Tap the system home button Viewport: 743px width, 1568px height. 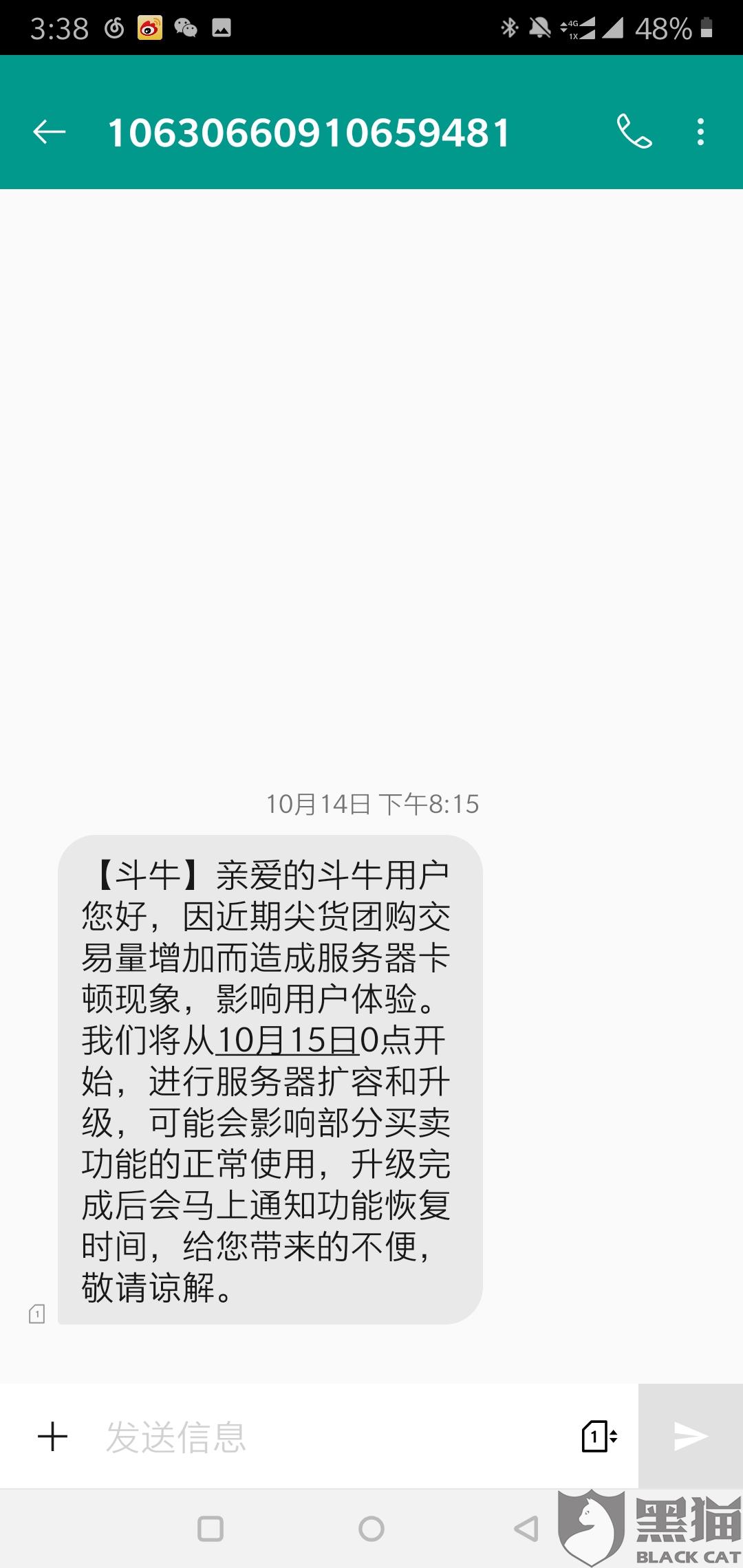[371, 1529]
